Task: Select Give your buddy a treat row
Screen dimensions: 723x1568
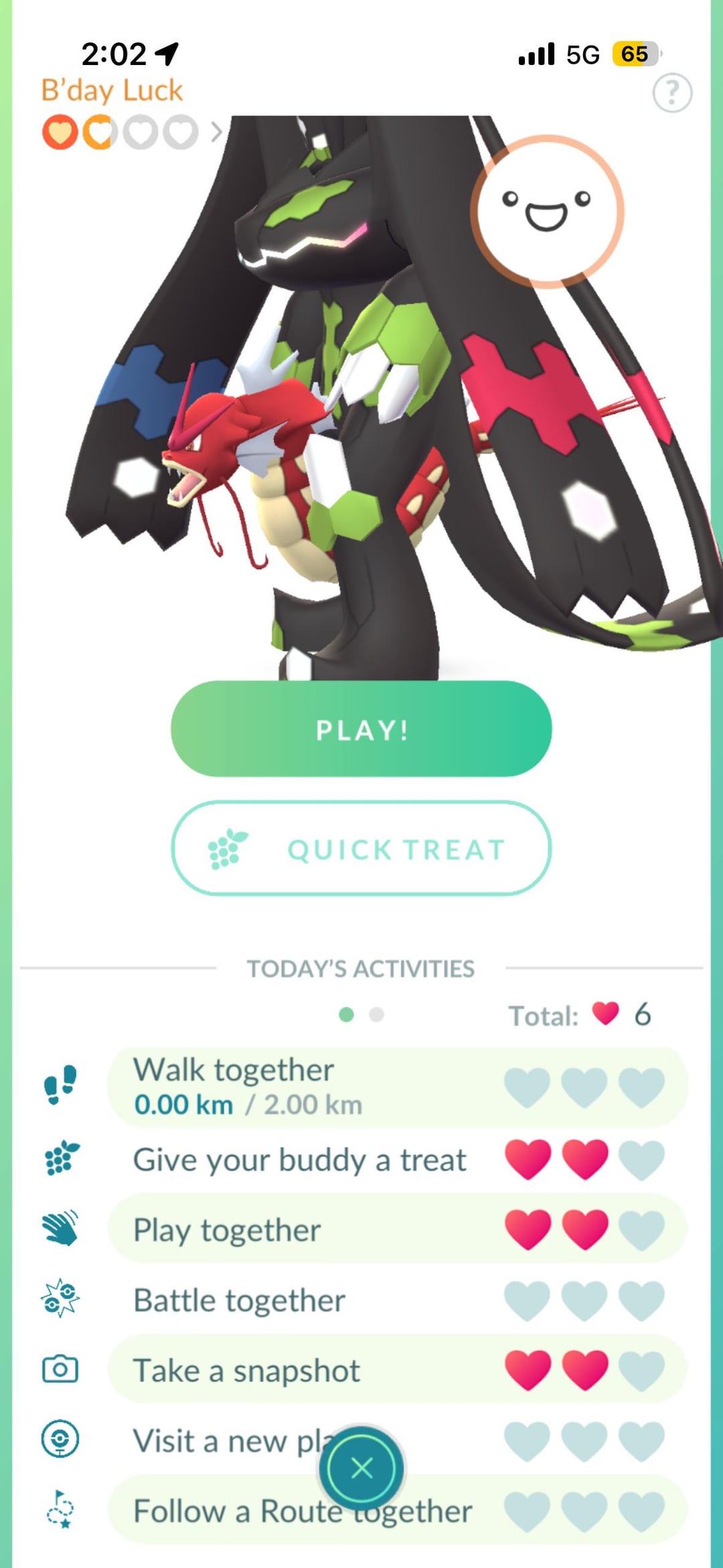Action: (x=398, y=1159)
